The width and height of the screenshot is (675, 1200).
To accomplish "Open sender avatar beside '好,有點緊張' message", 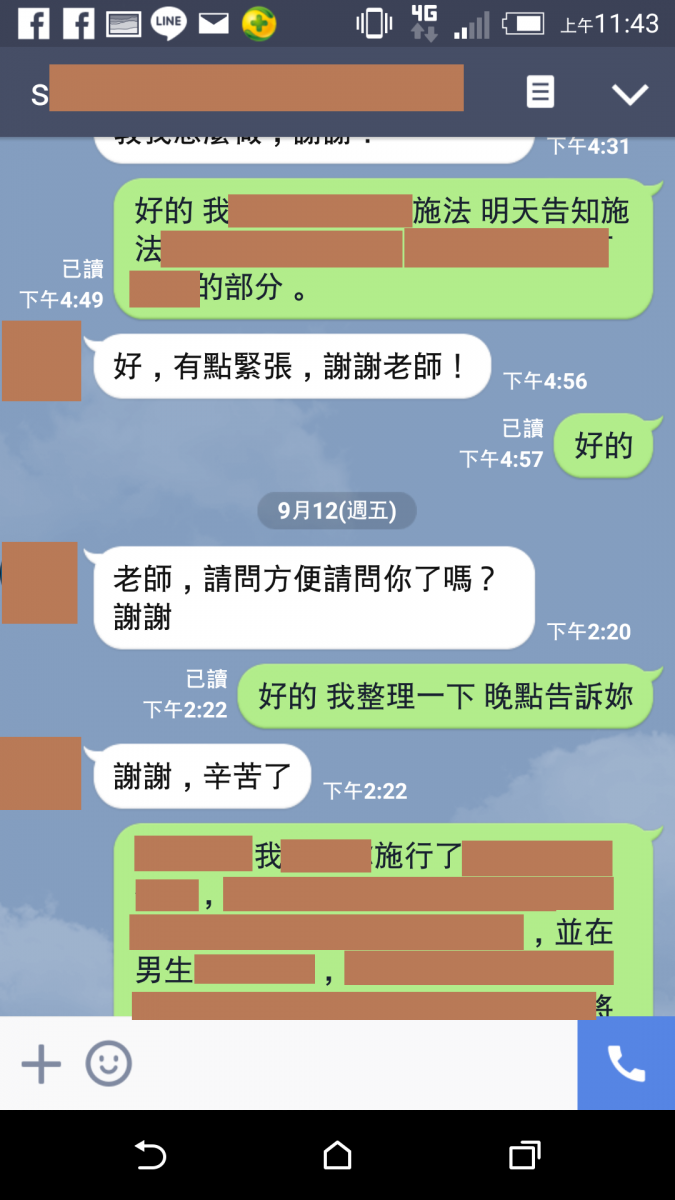I will pyautogui.click(x=41, y=361).
